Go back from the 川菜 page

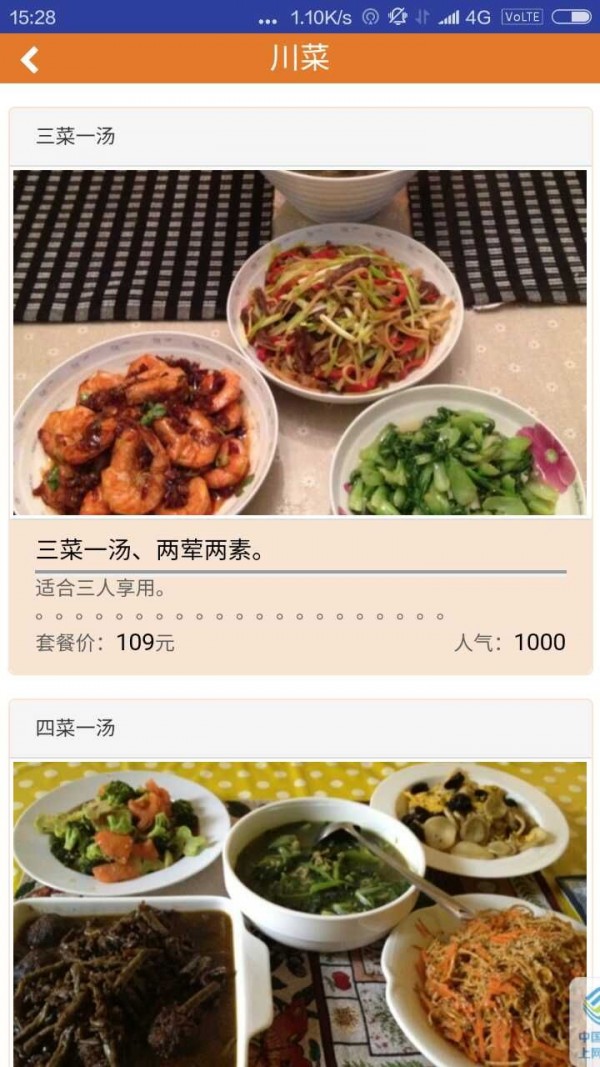[30, 60]
